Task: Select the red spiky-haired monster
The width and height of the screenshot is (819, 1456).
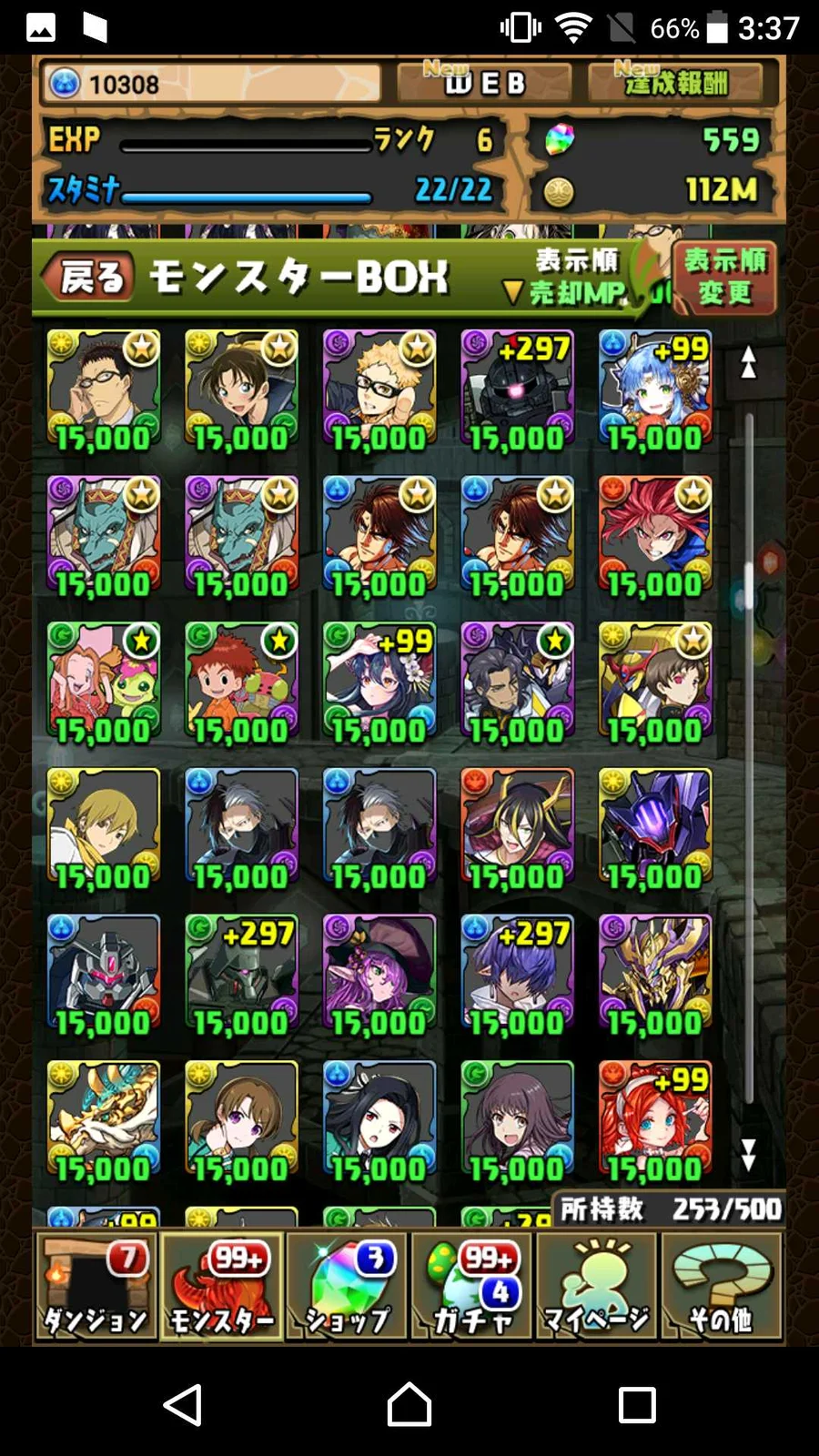Action: [x=655, y=537]
